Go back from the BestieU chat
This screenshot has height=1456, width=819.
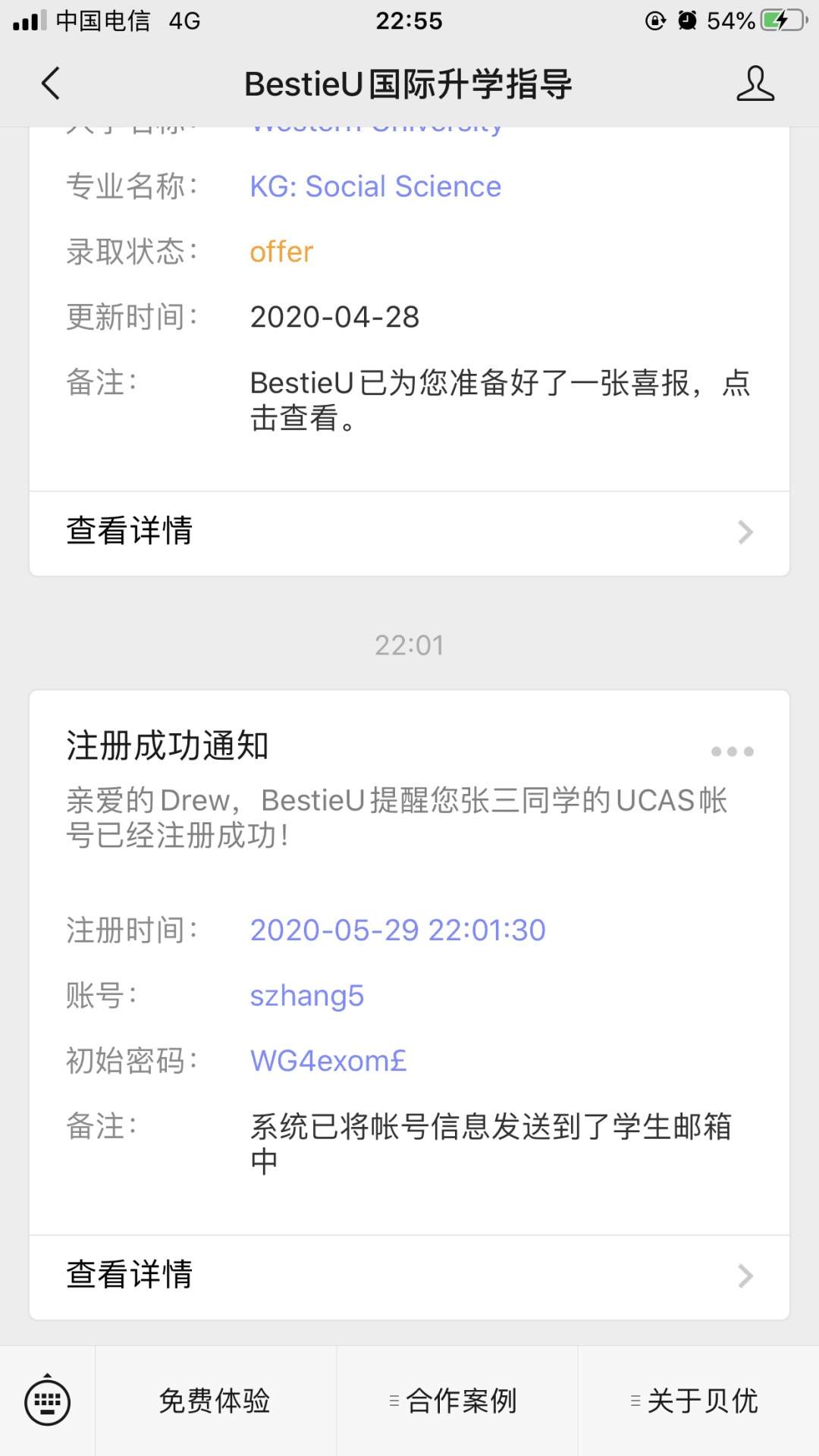(x=50, y=83)
